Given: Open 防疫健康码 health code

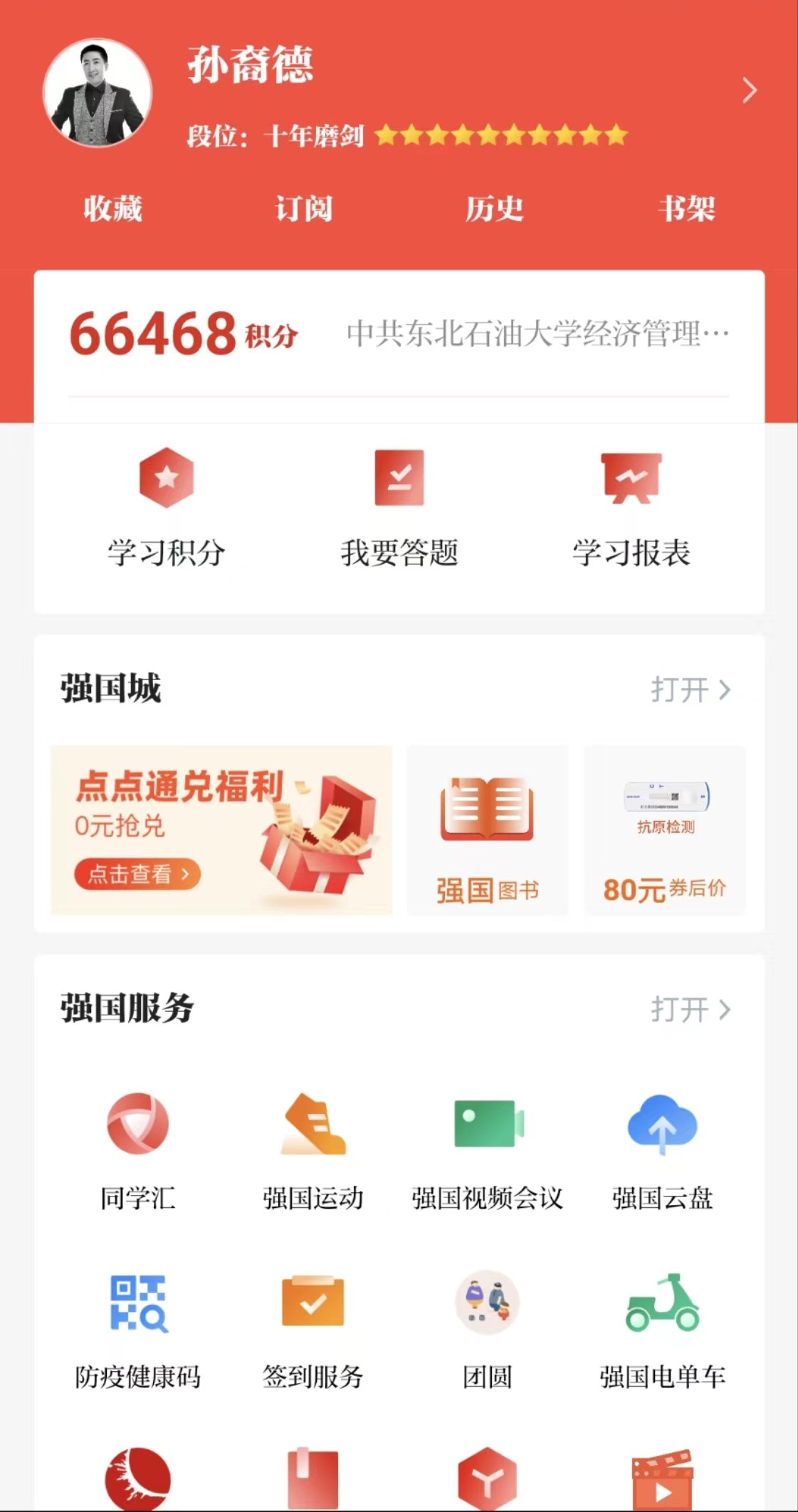Looking at the screenshot, I should (137, 1330).
